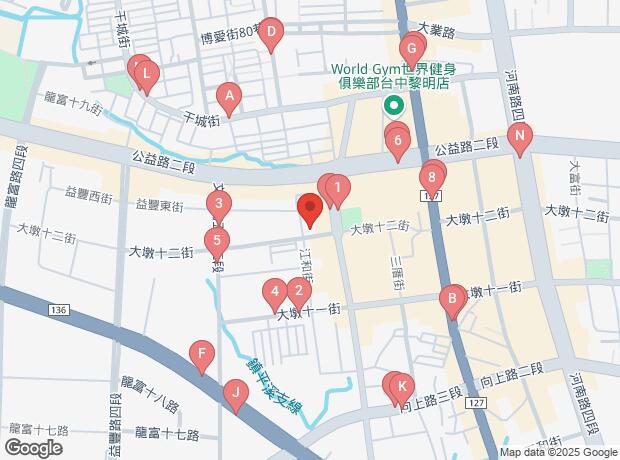Tap map pin number 5
The width and height of the screenshot is (620, 460).
(x=216, y=241)
